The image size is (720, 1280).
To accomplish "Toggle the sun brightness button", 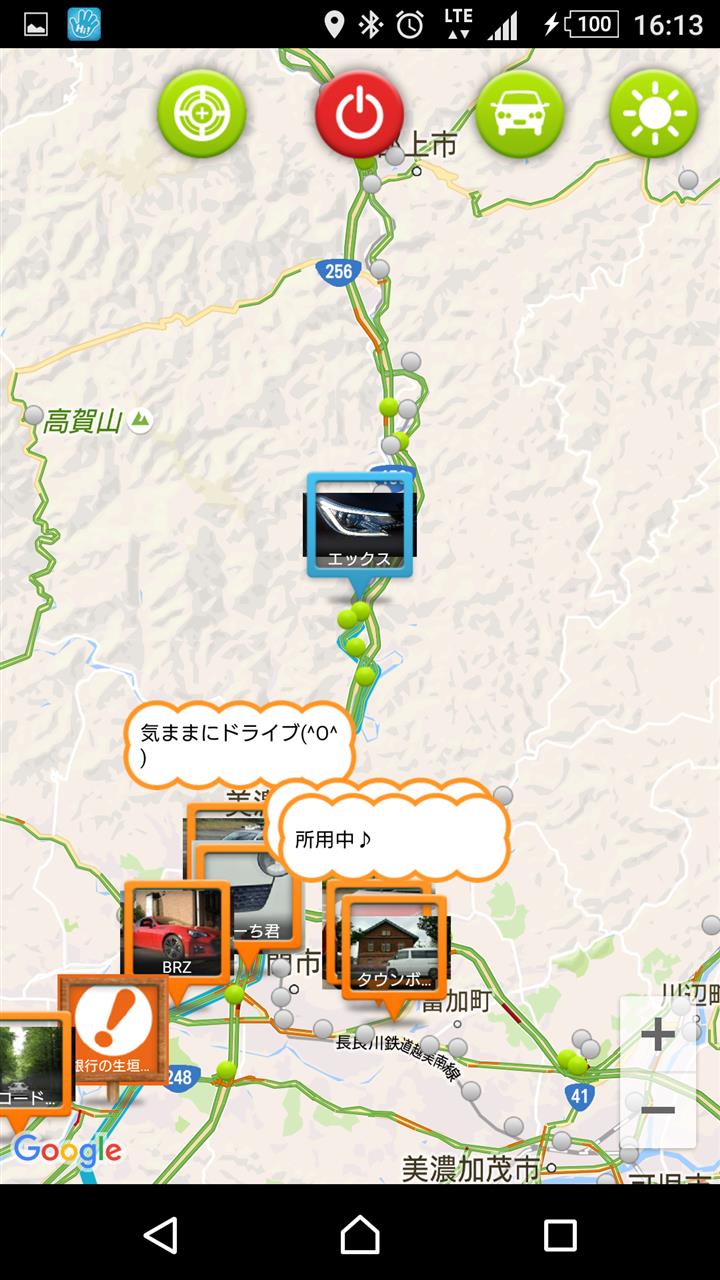I will click(653, 114).
